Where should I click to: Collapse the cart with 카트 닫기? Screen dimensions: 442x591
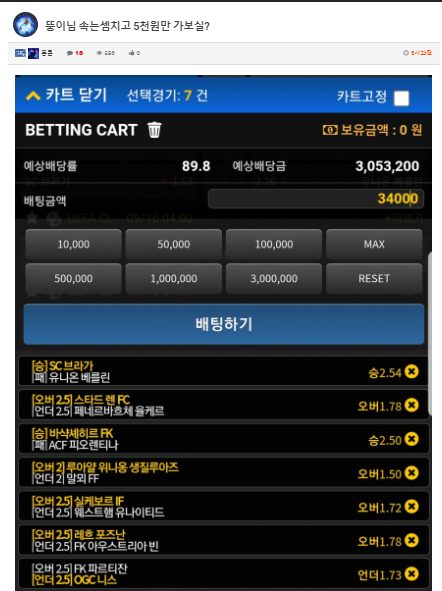(x=67, y=95)
